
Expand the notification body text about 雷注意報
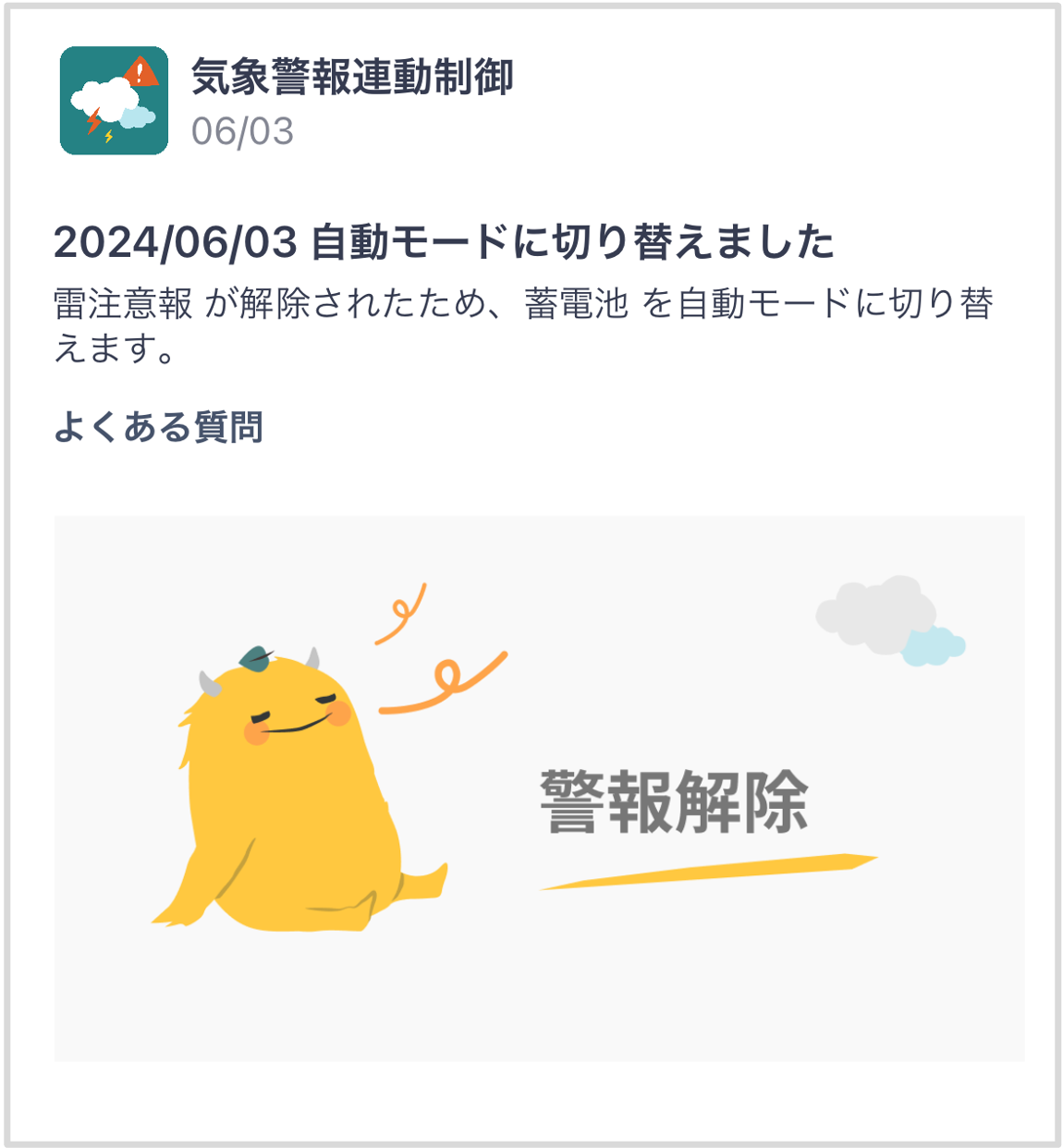pyautogui.click(x=527, y=321)
